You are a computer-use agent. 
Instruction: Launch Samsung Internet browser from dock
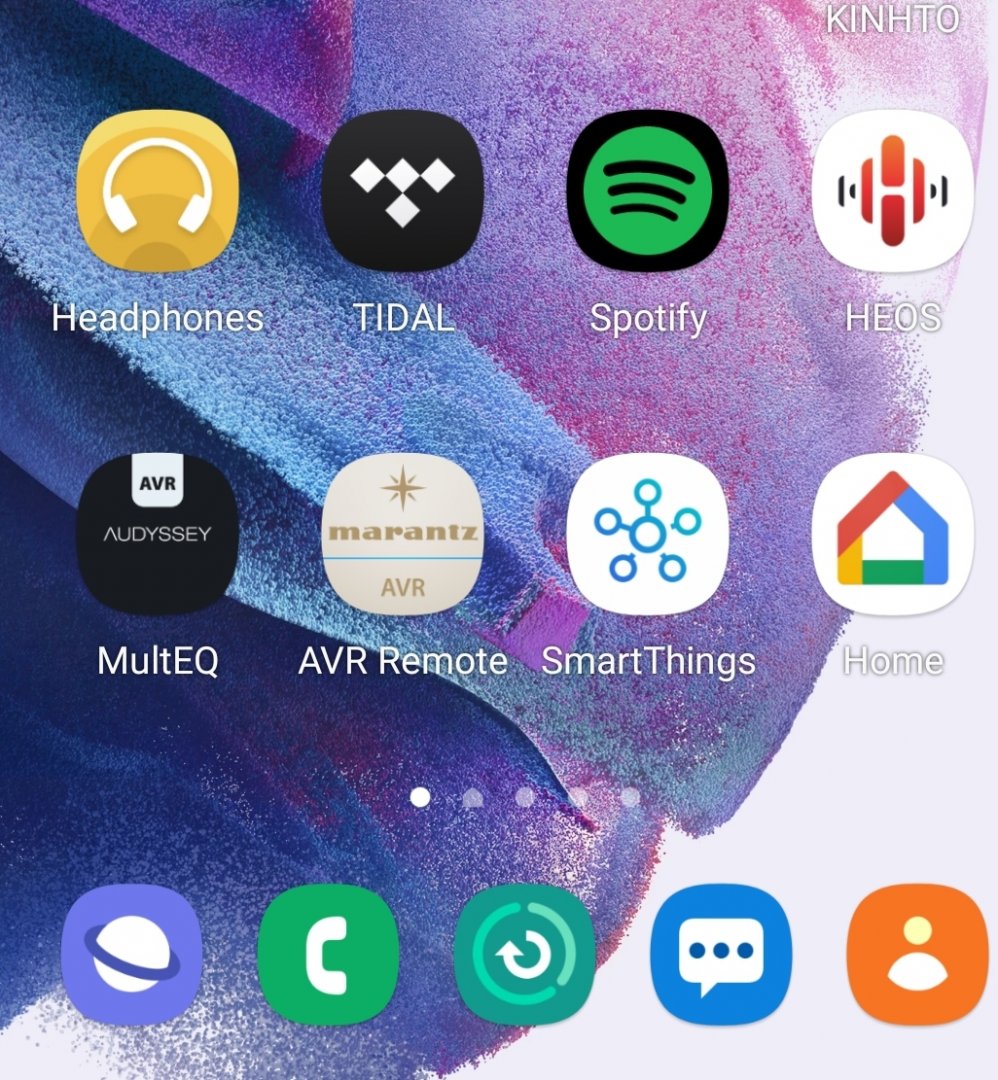point(131,954)
